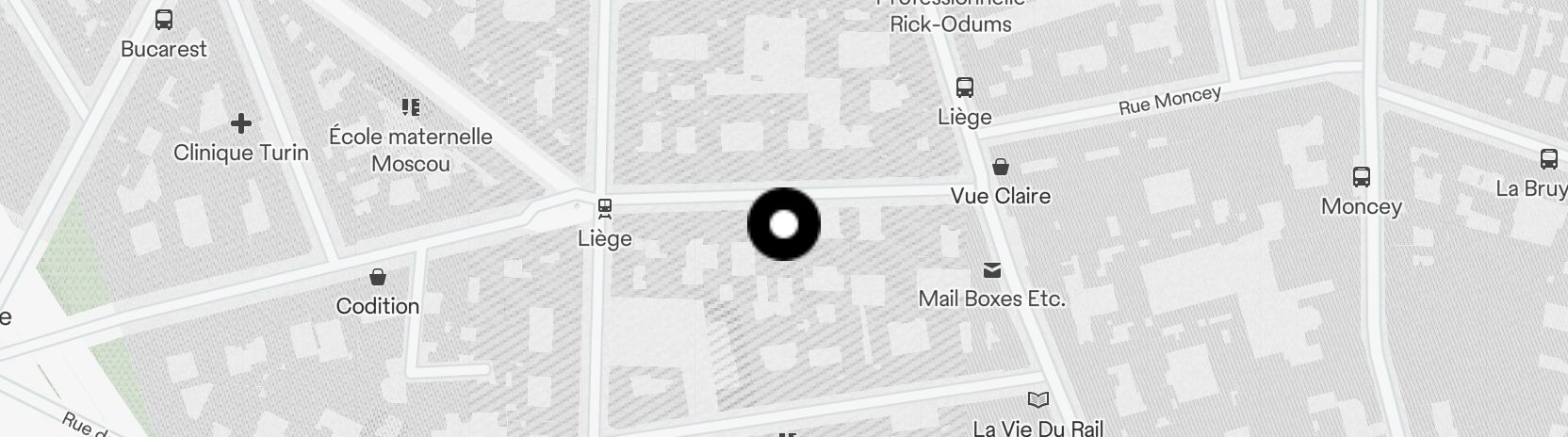1568x437 pixels.
Task: Select the Liège metro station marker
Action: pyautogui.click(x=605, y=208)
